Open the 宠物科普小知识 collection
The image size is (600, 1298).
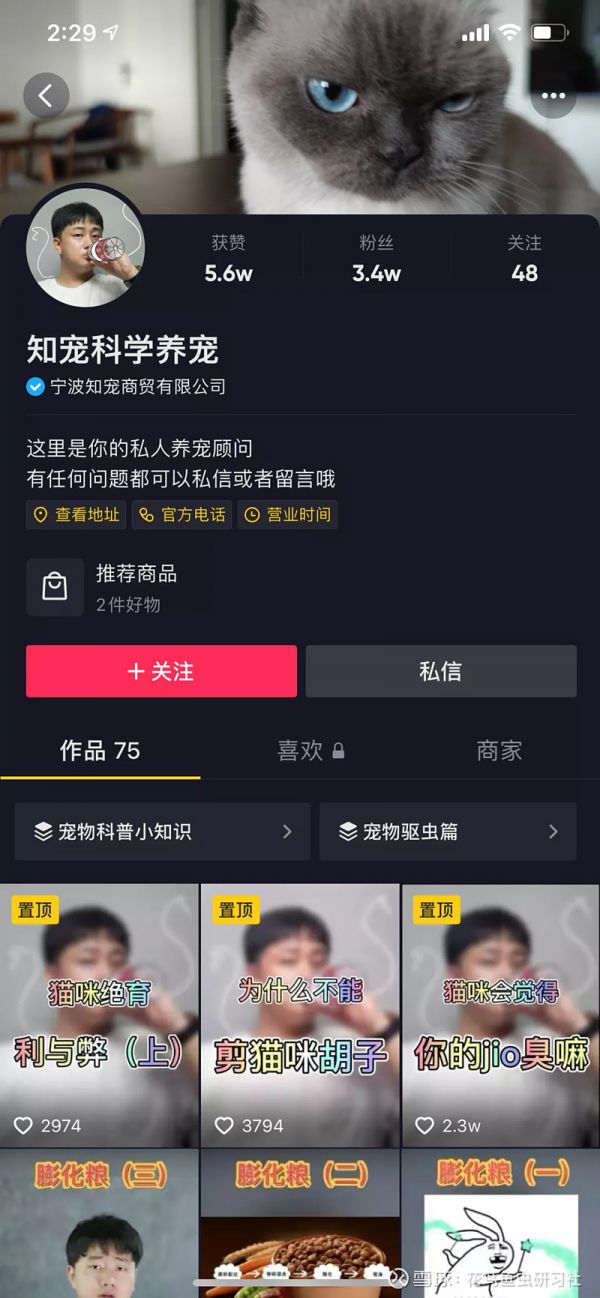pos(162,831)
